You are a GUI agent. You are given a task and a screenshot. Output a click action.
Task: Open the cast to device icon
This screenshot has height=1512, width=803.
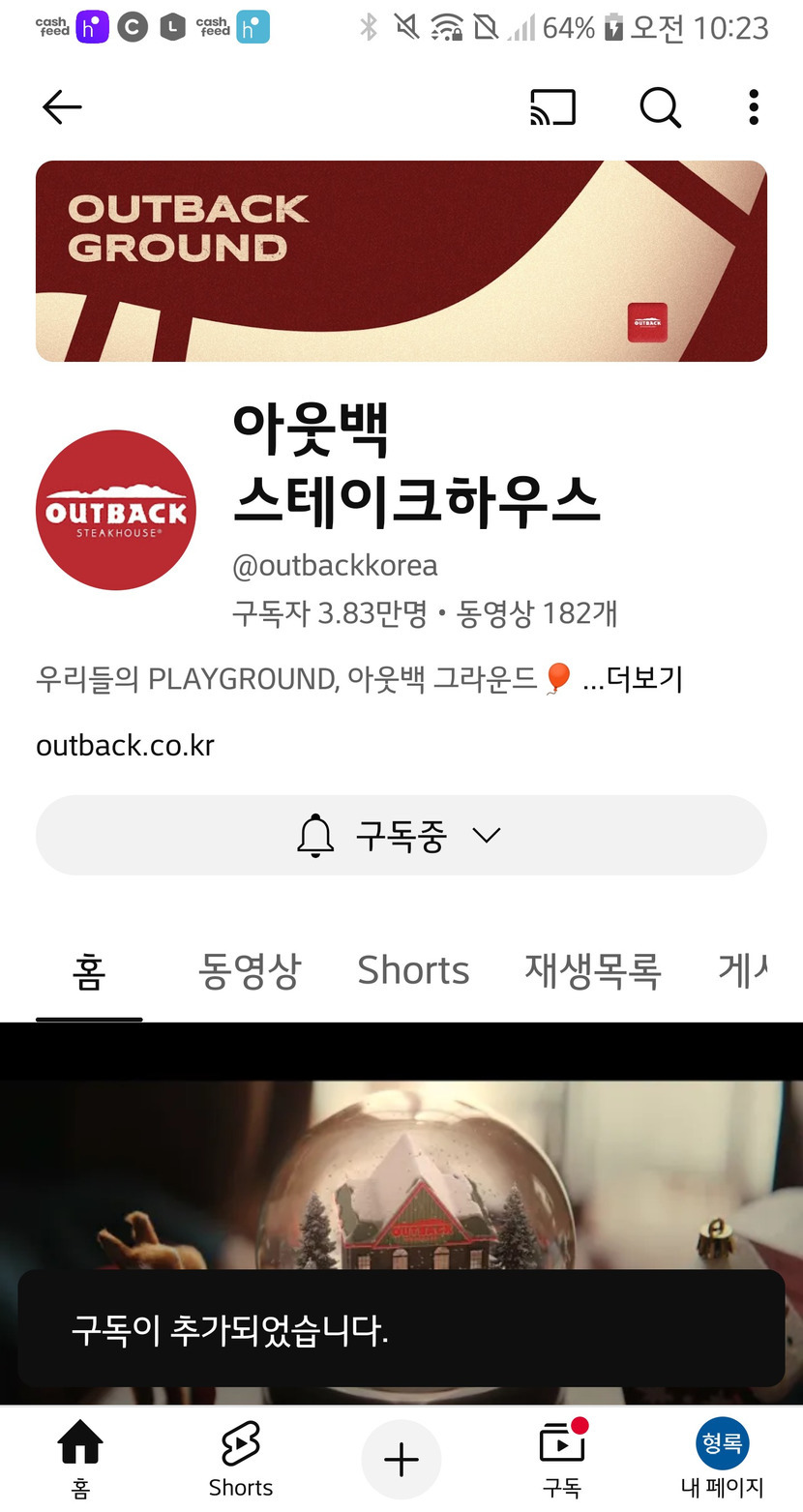pos(552,107)
